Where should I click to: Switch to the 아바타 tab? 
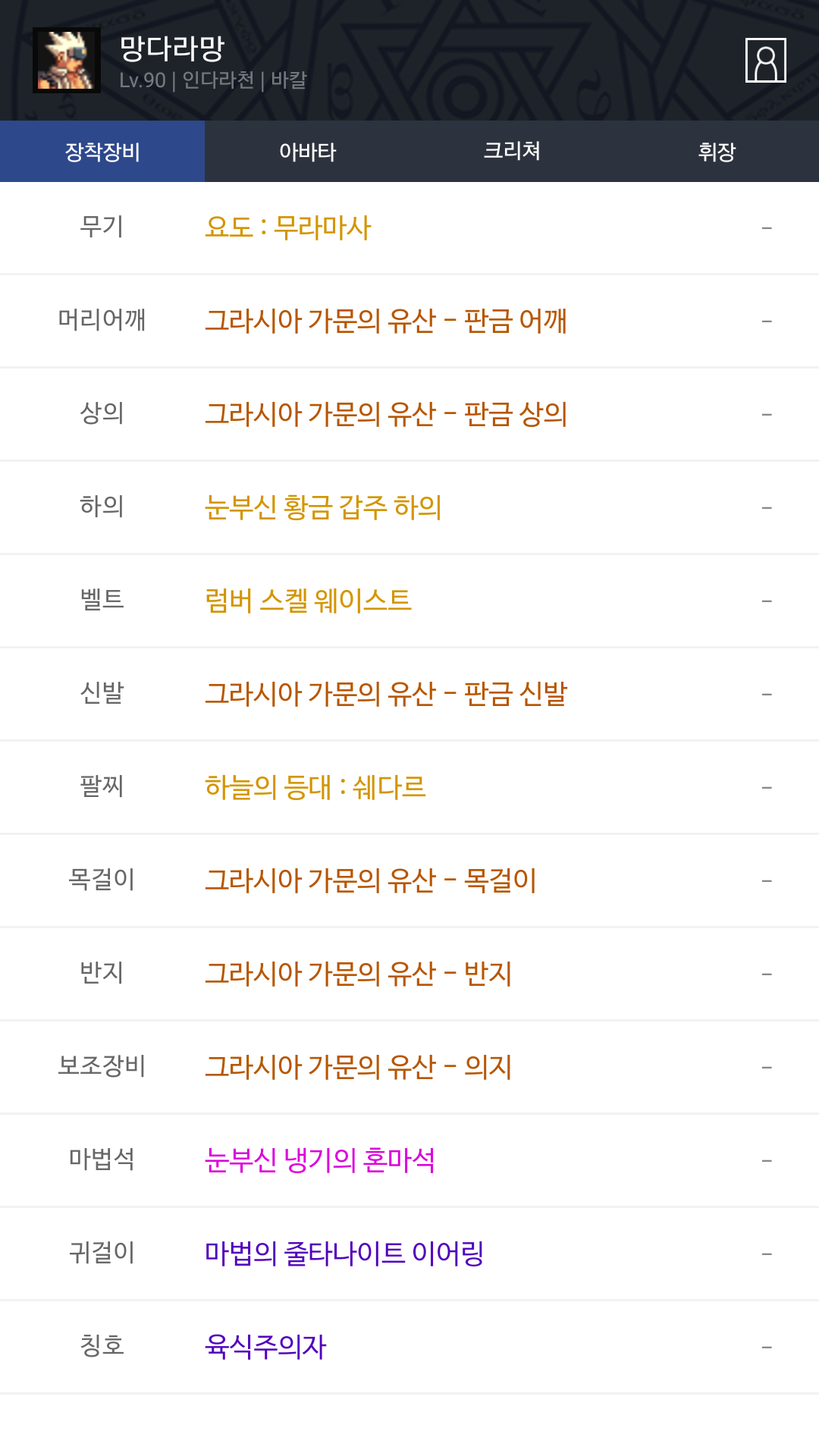[307, 152]
